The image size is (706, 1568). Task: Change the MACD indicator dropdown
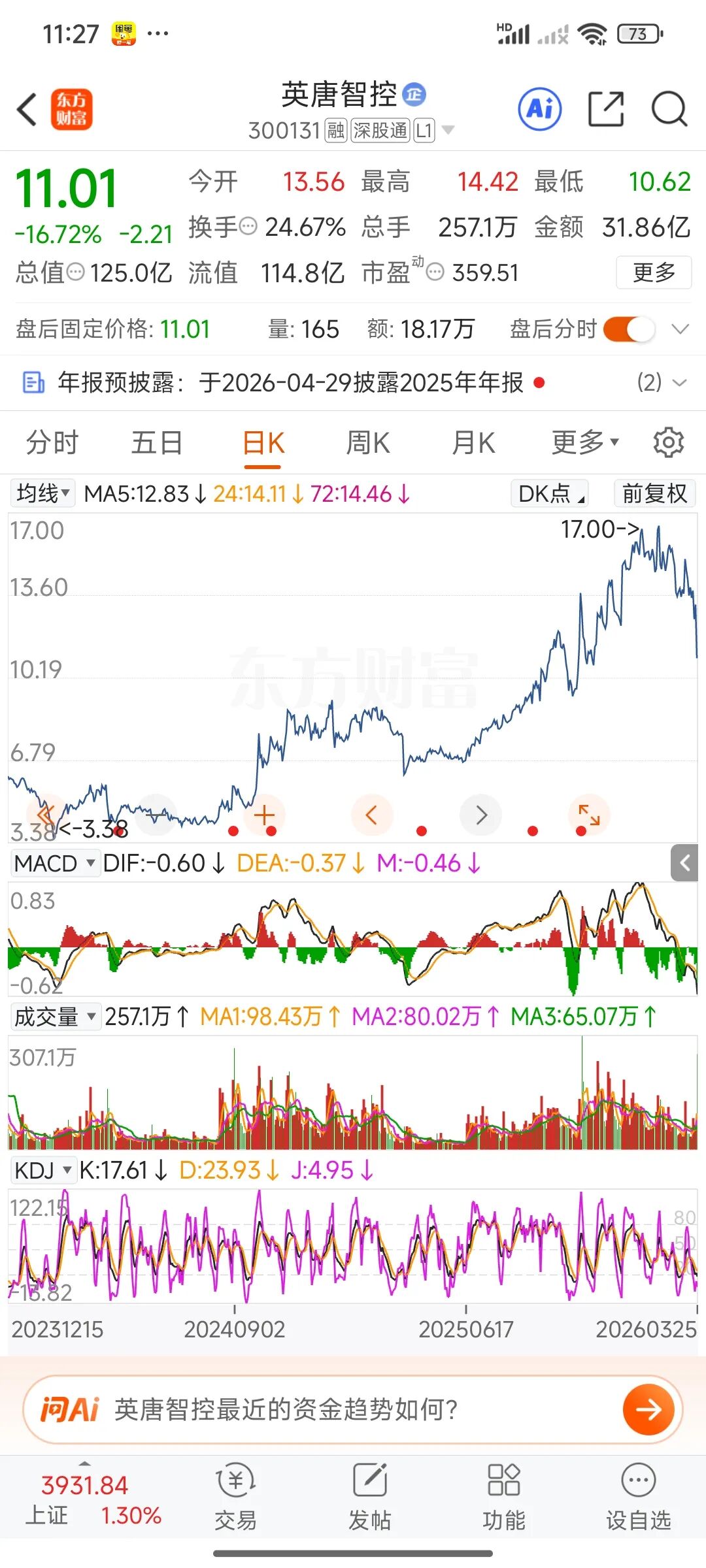pyautogui.click(x=55, y=864)
